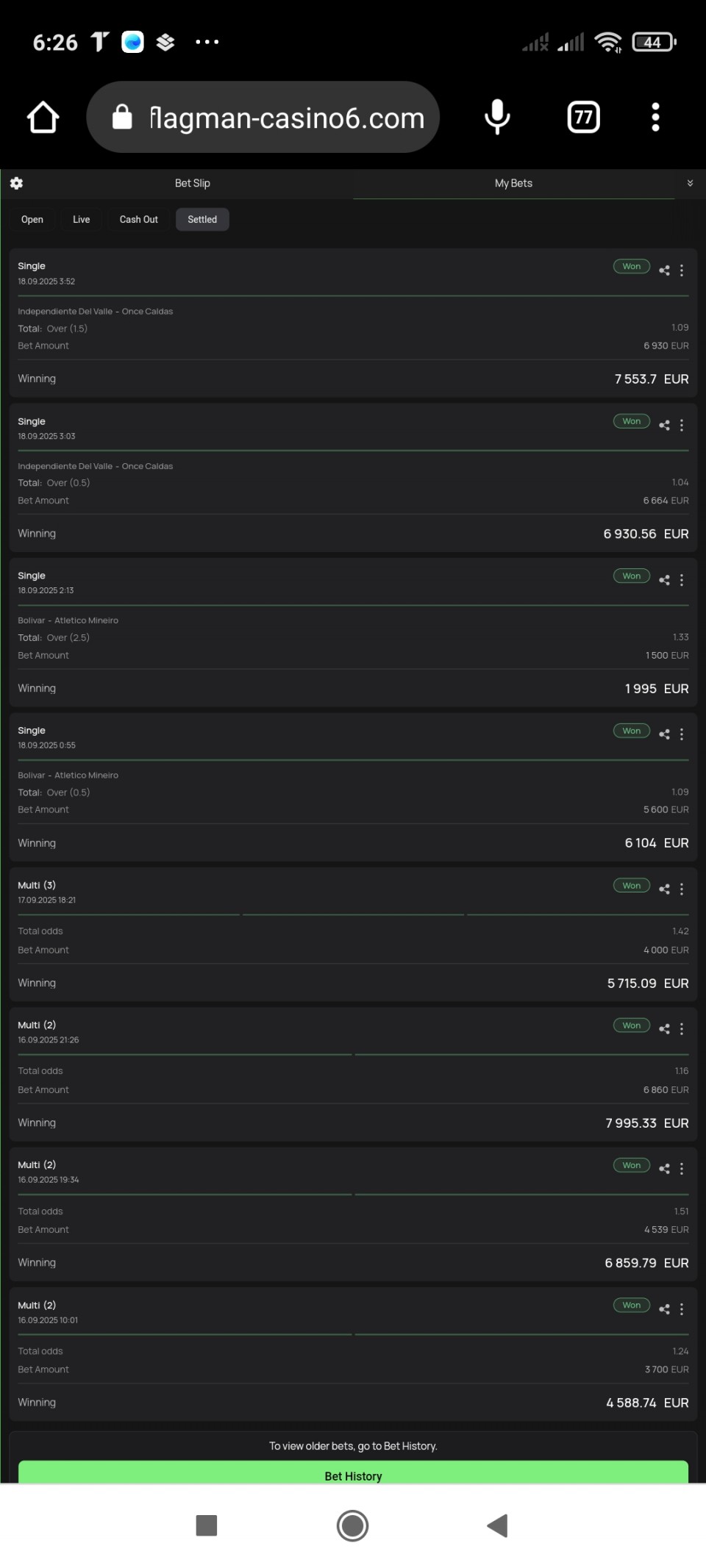Share the 6 859.79 EUR multi bet

pyautogui.click(x=664, y=1169)
